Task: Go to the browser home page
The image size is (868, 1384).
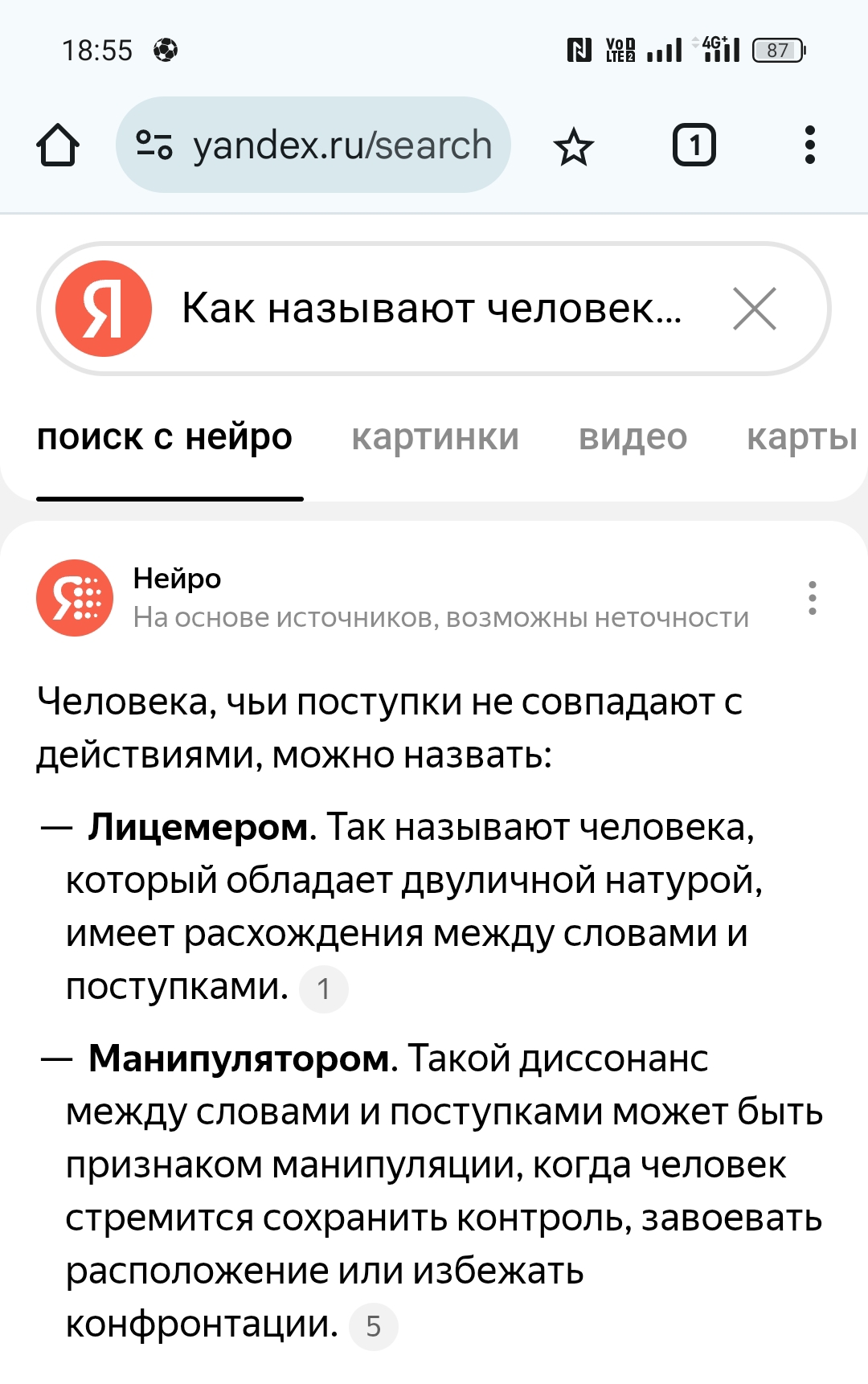Action: (58, 145)
